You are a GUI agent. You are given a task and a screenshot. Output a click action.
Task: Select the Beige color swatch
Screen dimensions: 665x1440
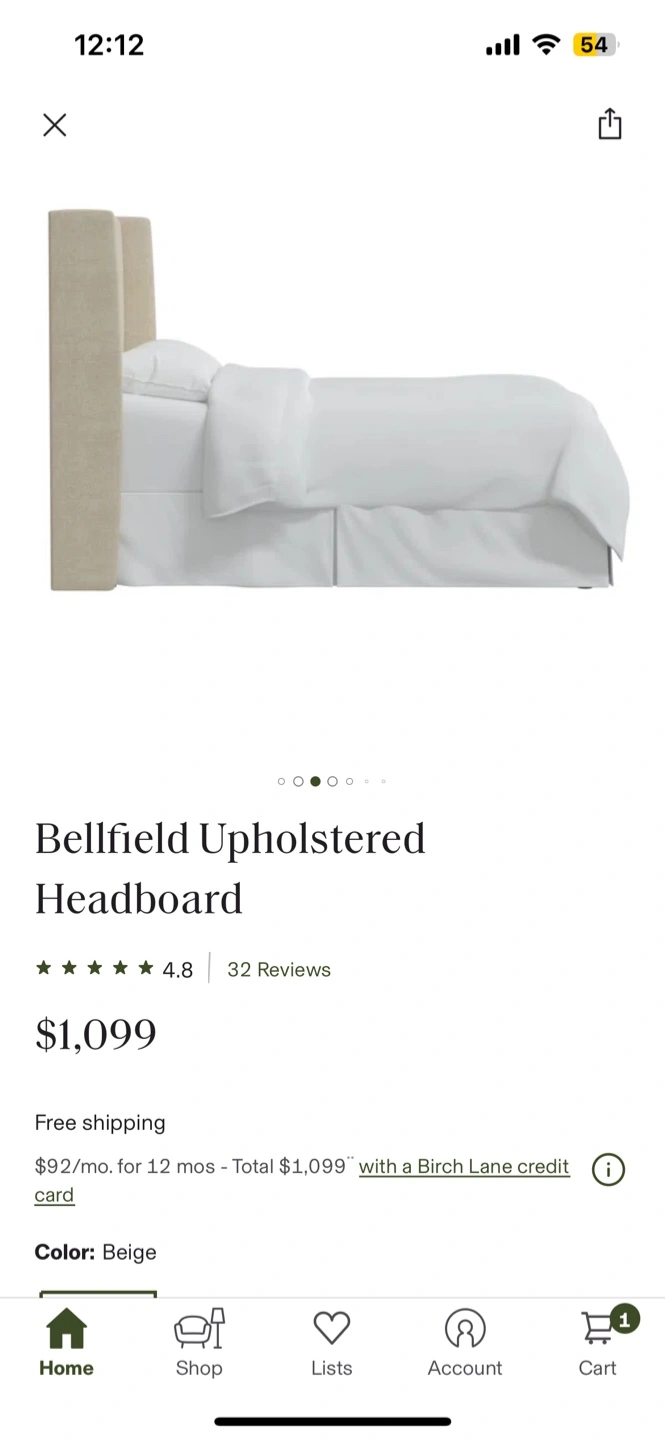[x=98, y=1294]
